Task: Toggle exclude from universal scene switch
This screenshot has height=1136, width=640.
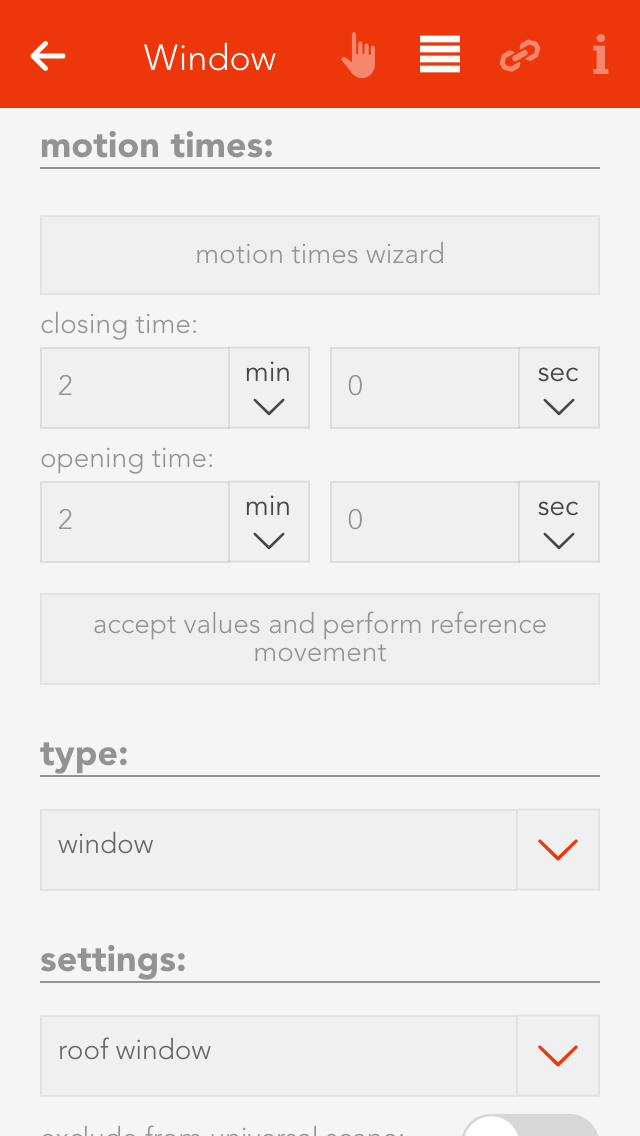Action: tap(530, 1126)
